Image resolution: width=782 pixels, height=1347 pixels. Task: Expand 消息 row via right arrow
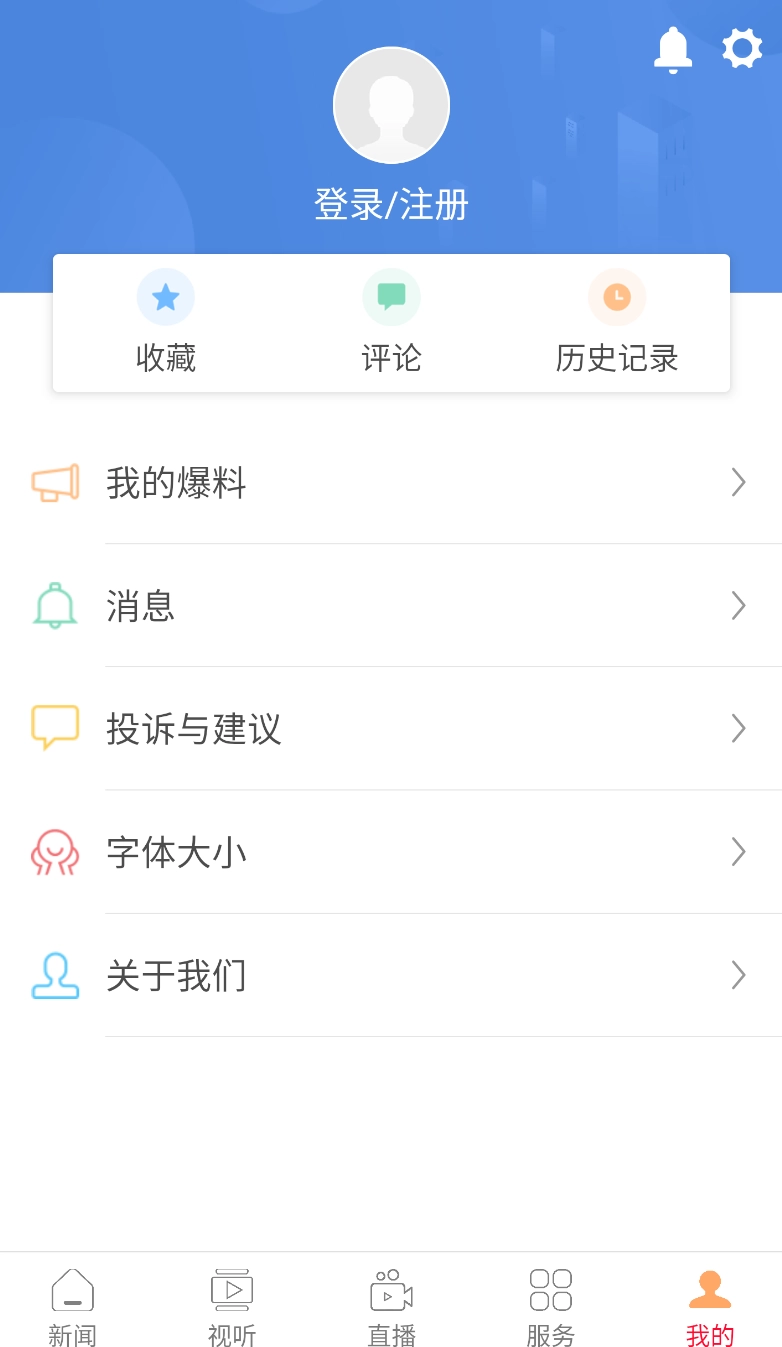(738, 605)
